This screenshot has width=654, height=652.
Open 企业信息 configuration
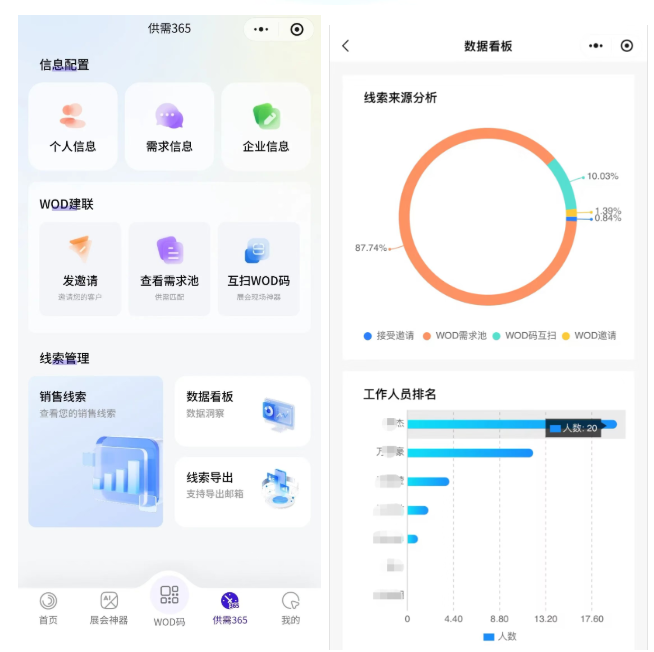pyautogui.click(x=265, y=126)
